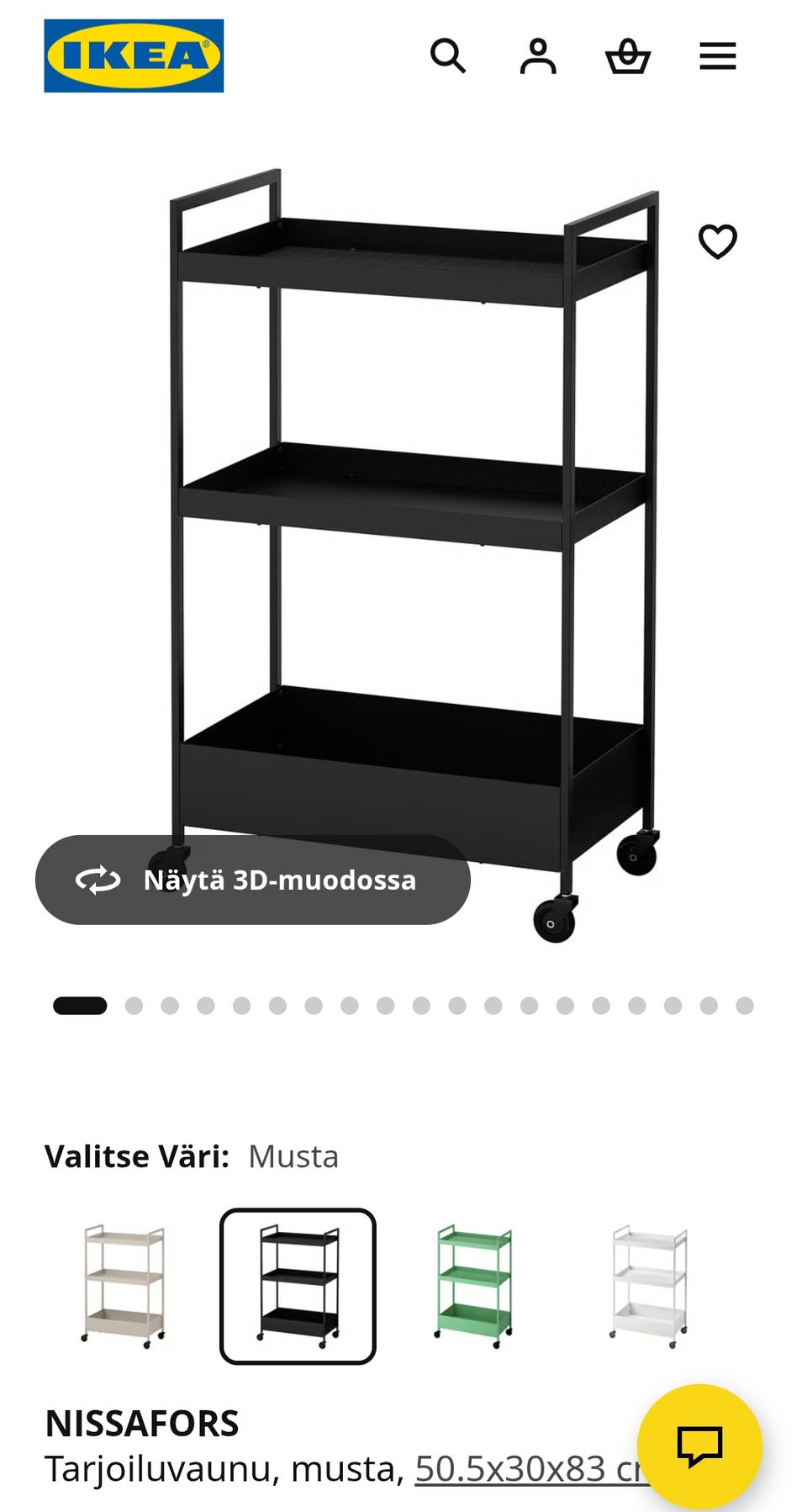The width and height of the screenshot is (807, 1512).
Task: Select the beige colour variant
Action: click(x=124, y=1287)
